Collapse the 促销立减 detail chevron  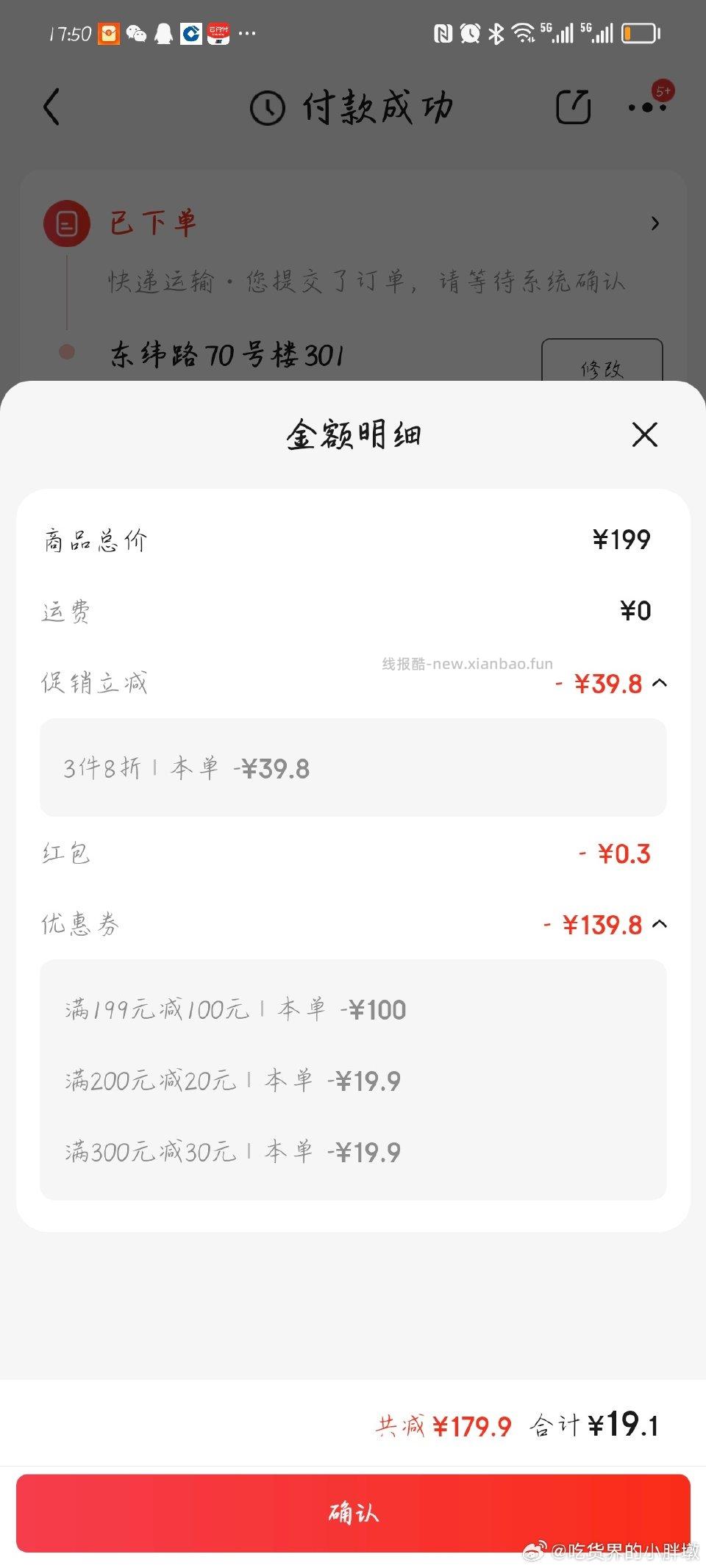660,683
